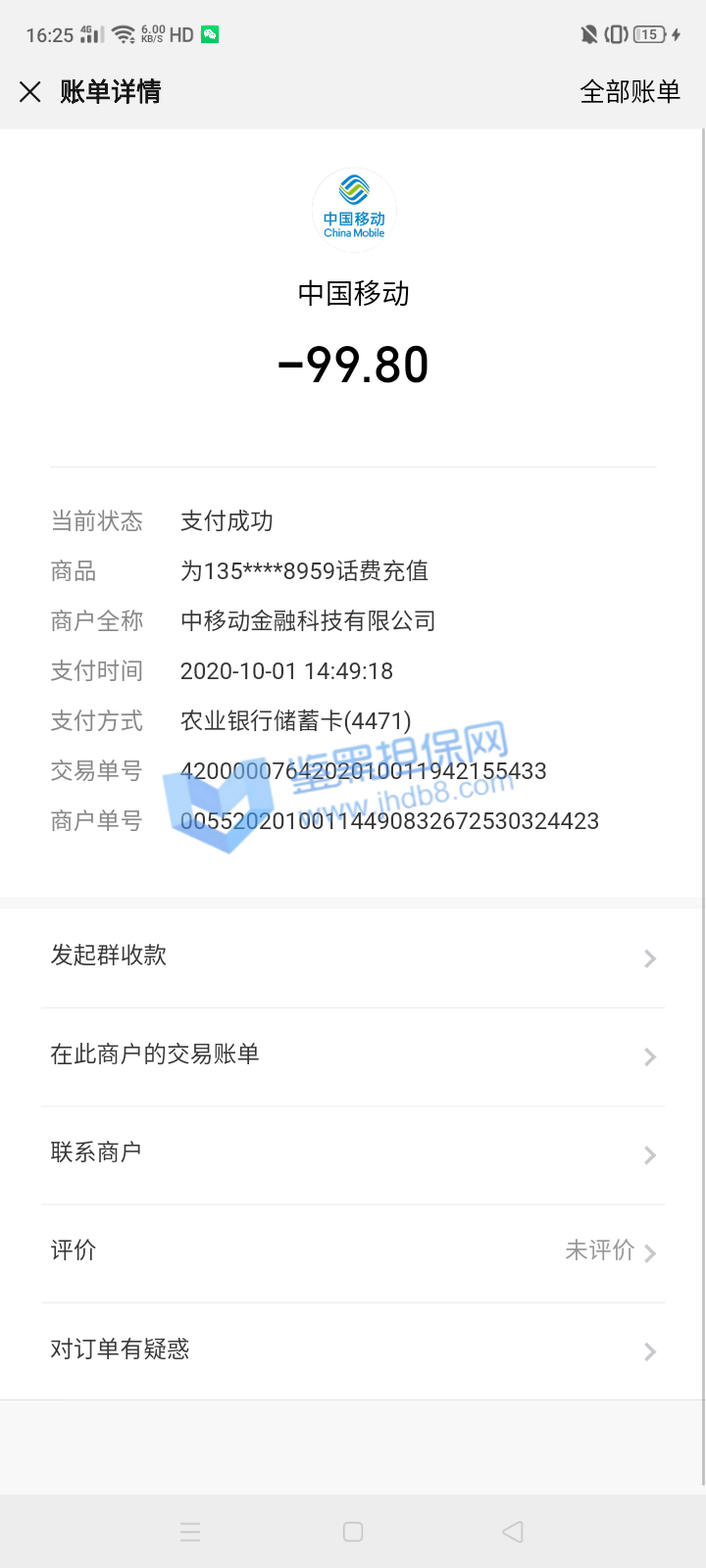Image resolution: width=706 pixels, height=1568 pixels.
Task: View 在此商户的交易账单
Action: (x=353, y=1055)
